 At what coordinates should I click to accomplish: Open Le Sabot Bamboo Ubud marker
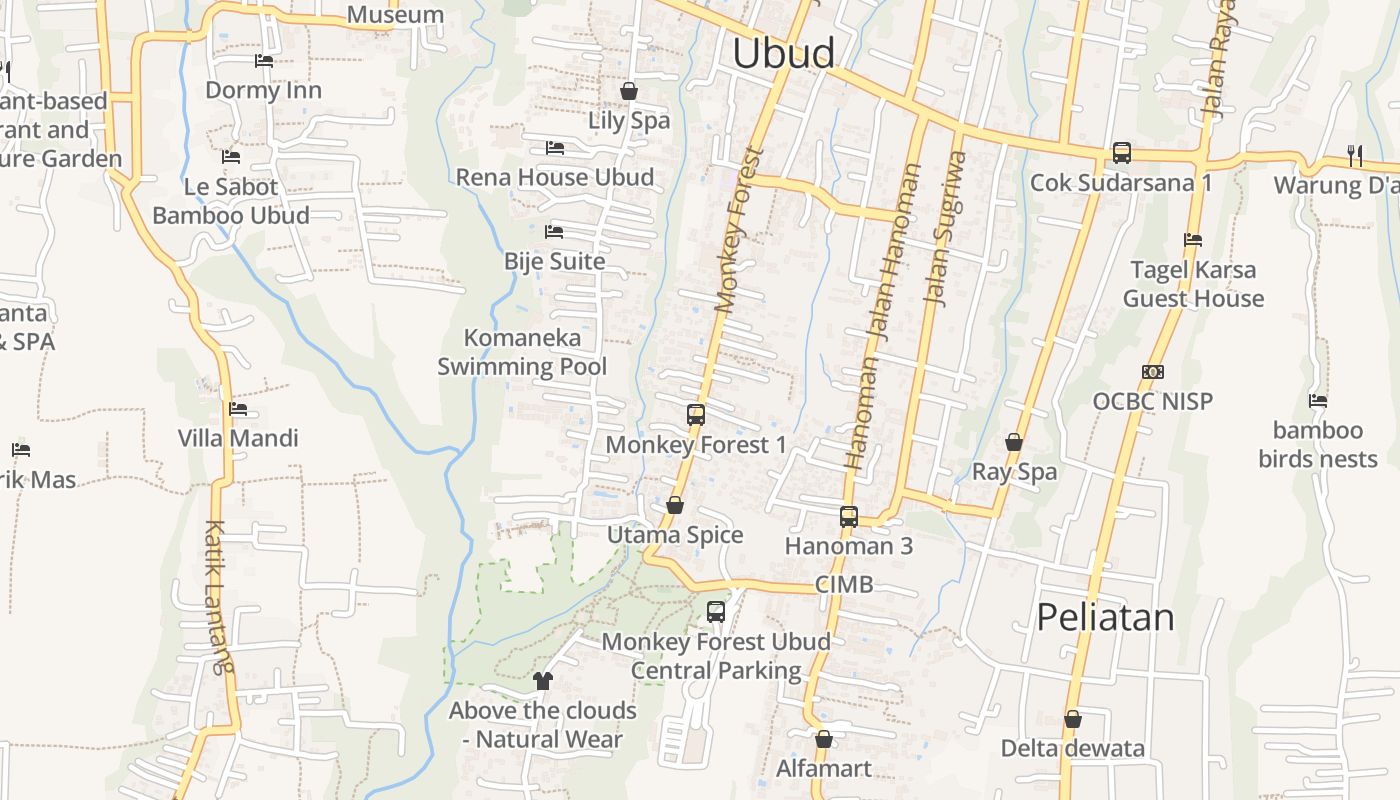pyautogui.click(x=231, y=157)
